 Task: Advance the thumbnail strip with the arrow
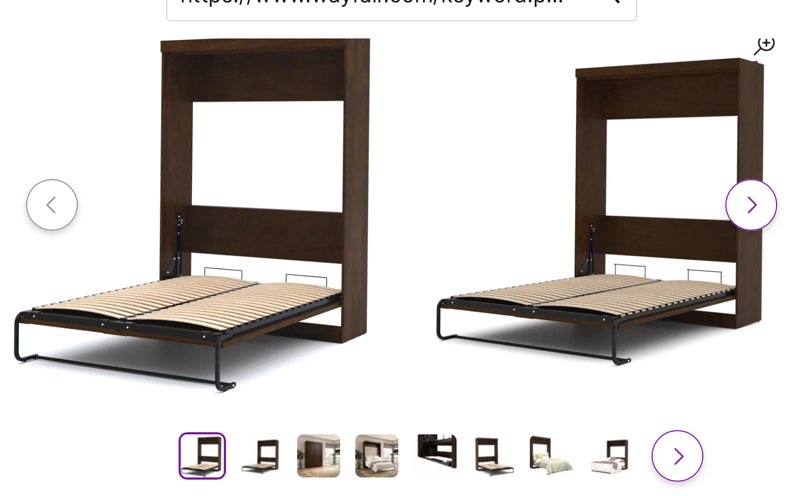(678, 456)
